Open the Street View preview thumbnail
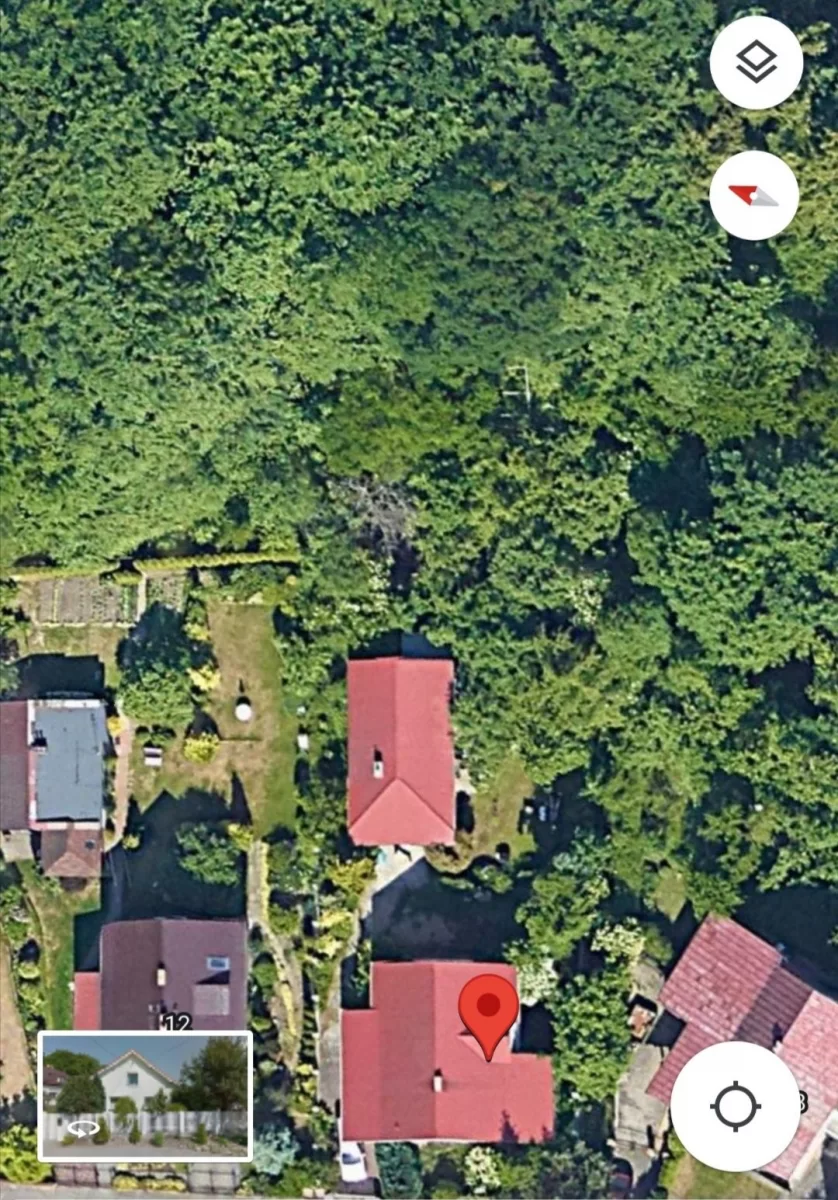The image size is (838, 1200). [x=145, y=1096]
